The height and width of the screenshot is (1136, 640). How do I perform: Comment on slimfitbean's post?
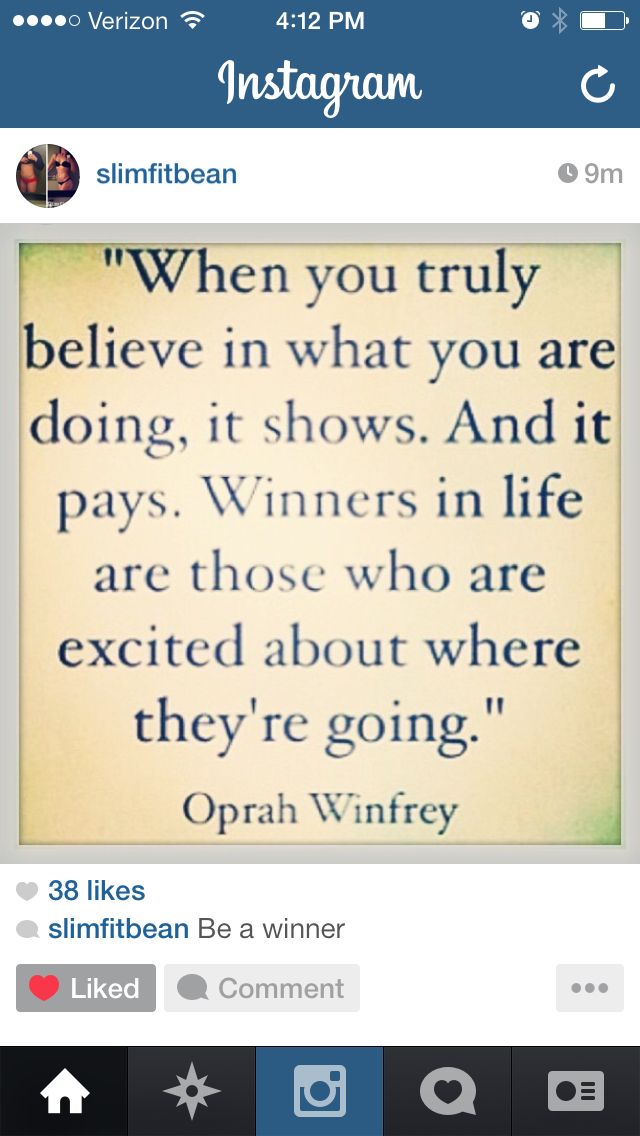pos(262,988)
